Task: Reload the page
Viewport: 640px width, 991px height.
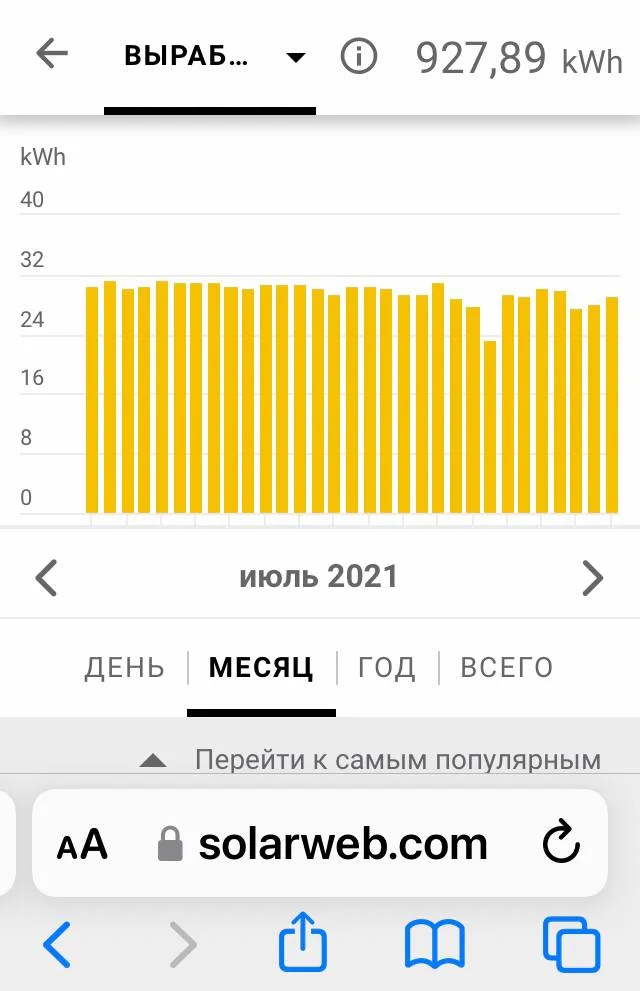Action: coord(561,843)
